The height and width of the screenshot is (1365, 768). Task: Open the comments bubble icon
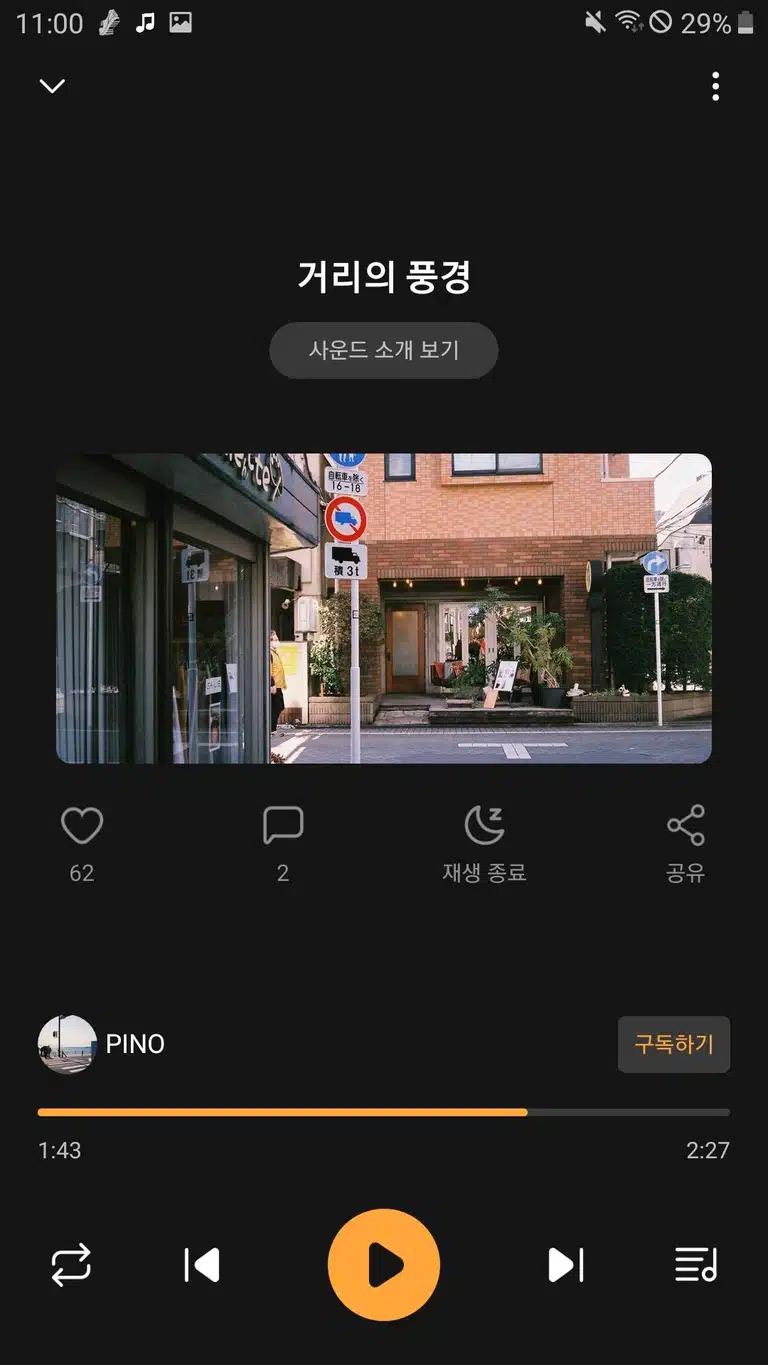[283, 826]
